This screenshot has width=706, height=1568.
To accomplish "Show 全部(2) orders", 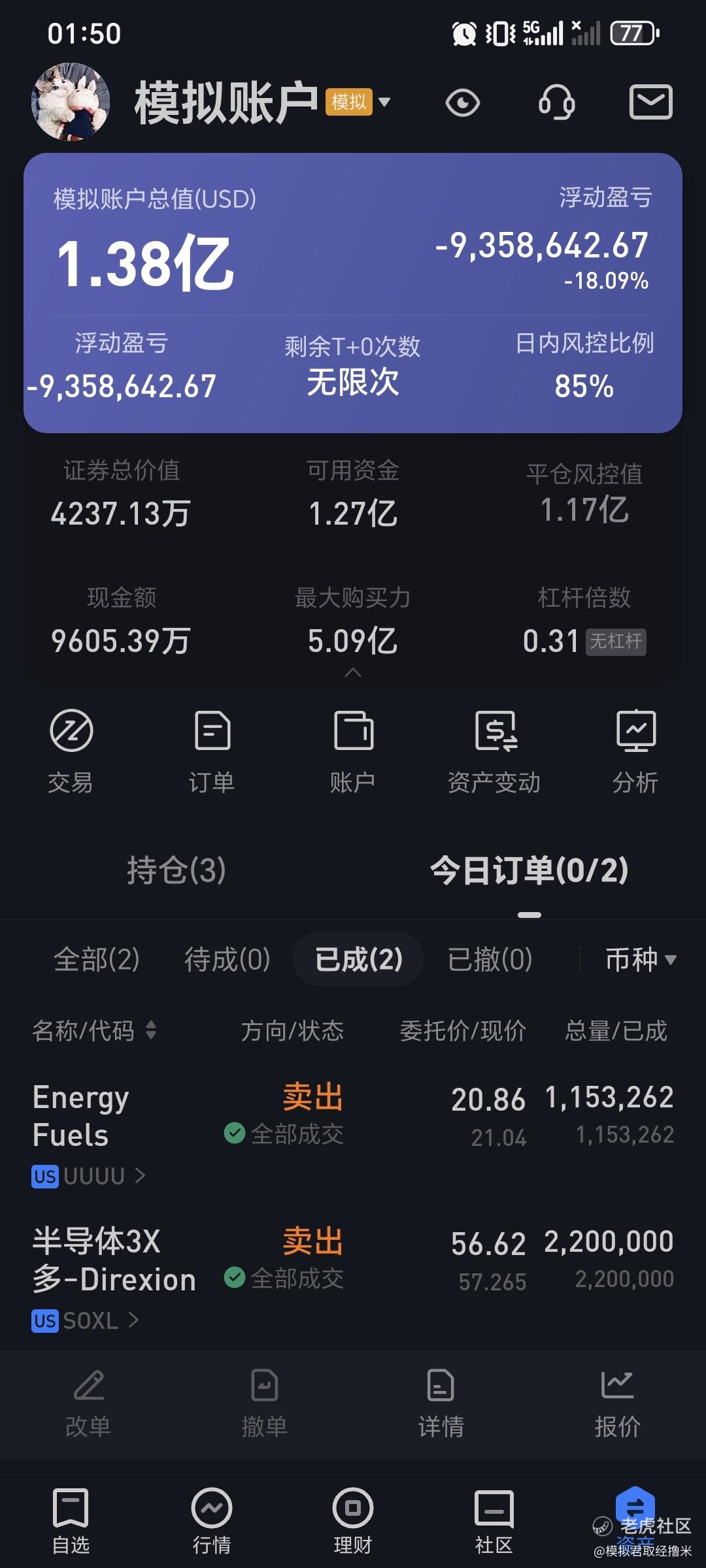I will [97, 959].
